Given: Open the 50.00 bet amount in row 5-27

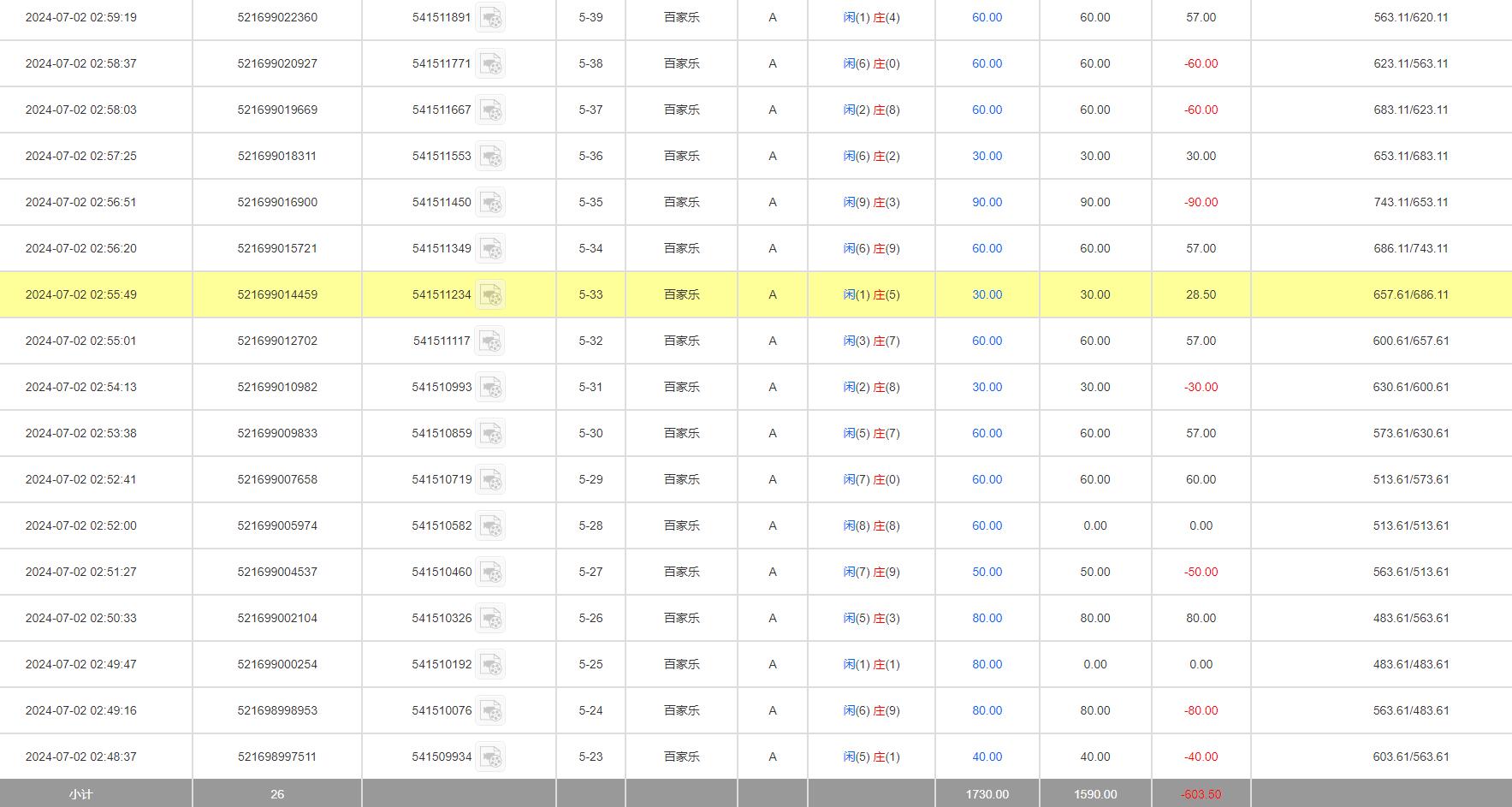Looking at the screenshot, I should 987,573.
